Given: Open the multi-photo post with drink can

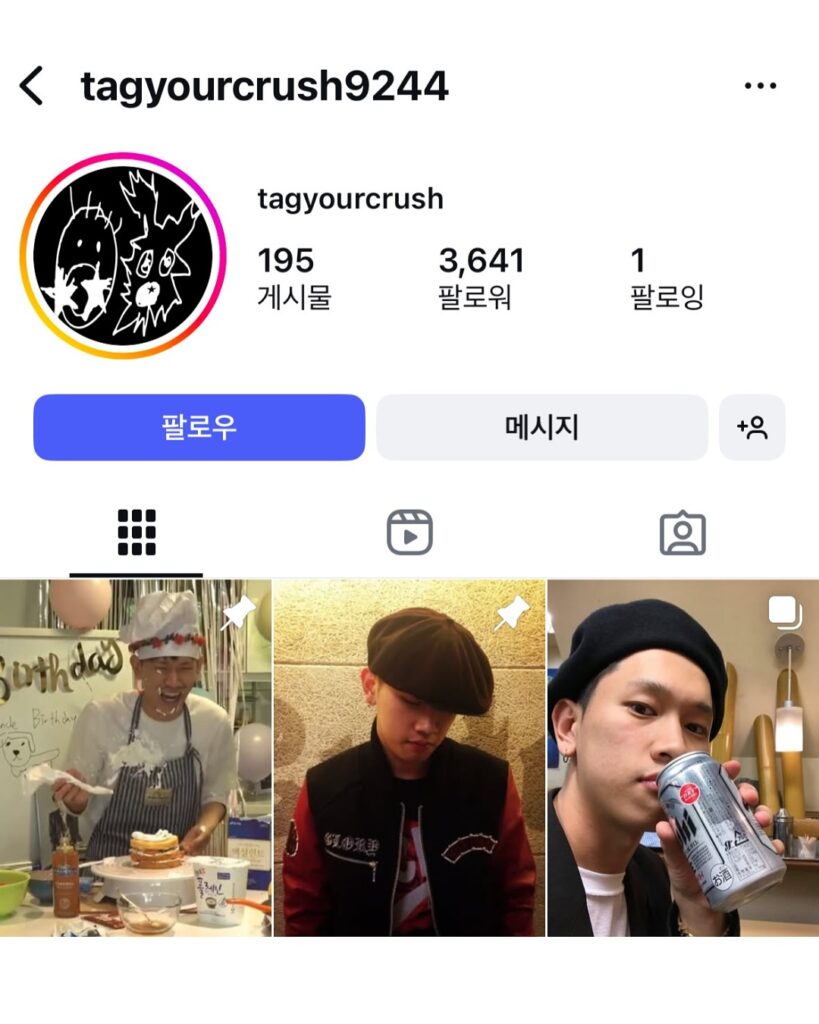Looking at the screenshot, I should tap(683, 757).
